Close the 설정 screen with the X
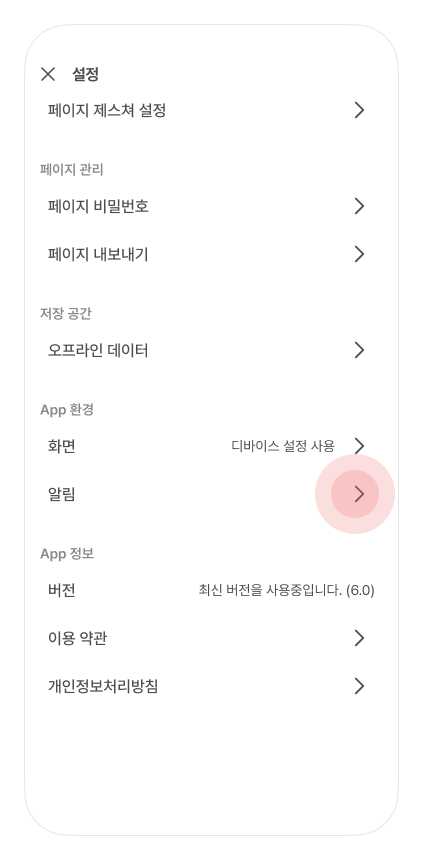Viewport: 423px width, 860px height. (x=48, y=74)
